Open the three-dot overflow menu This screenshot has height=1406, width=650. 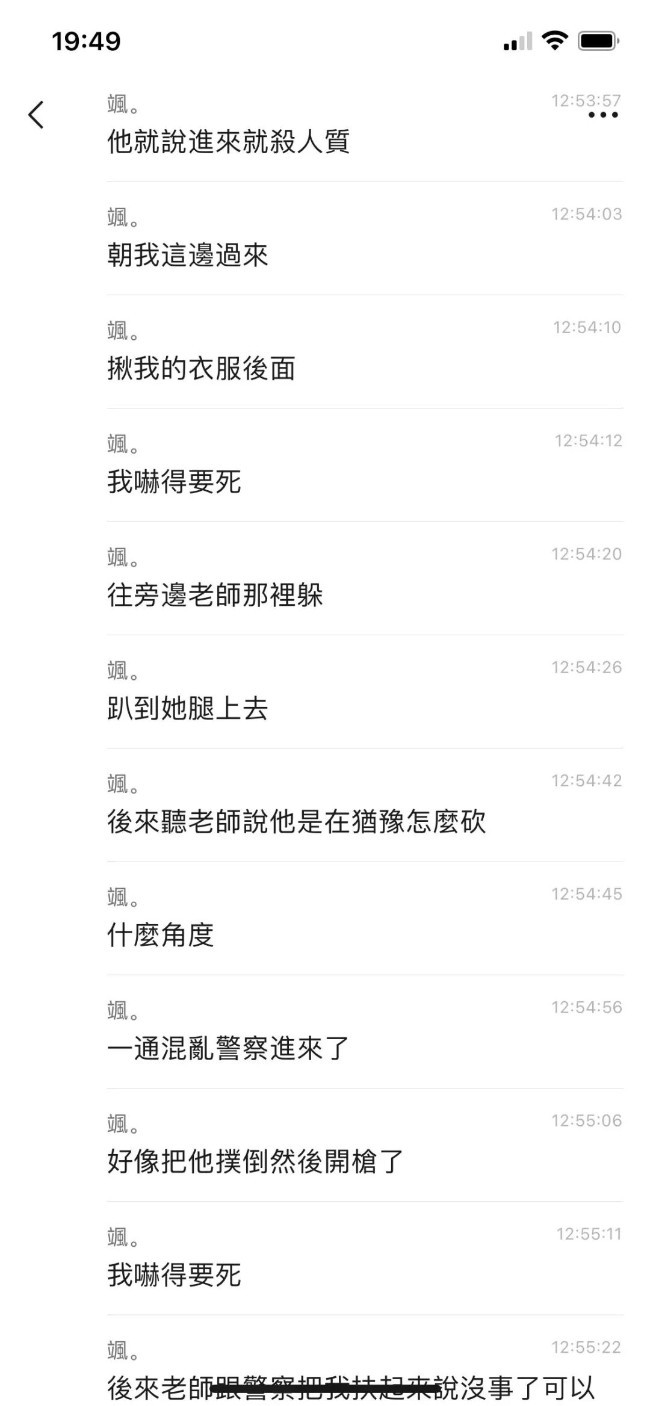(x=603, y=115)
